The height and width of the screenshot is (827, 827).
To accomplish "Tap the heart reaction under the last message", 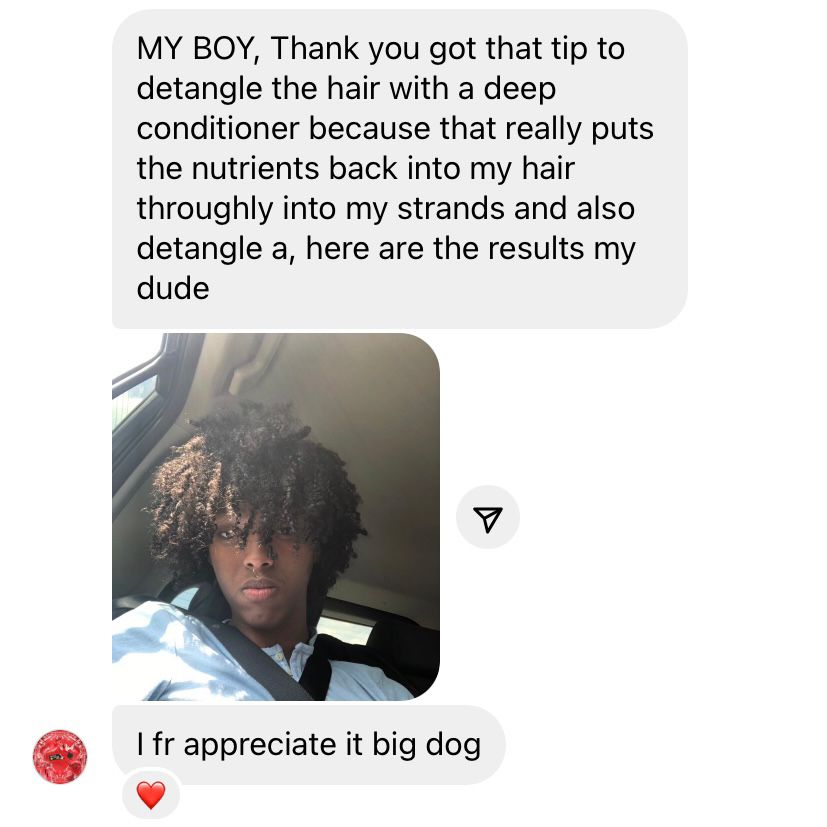I will (x=150, y=795).
